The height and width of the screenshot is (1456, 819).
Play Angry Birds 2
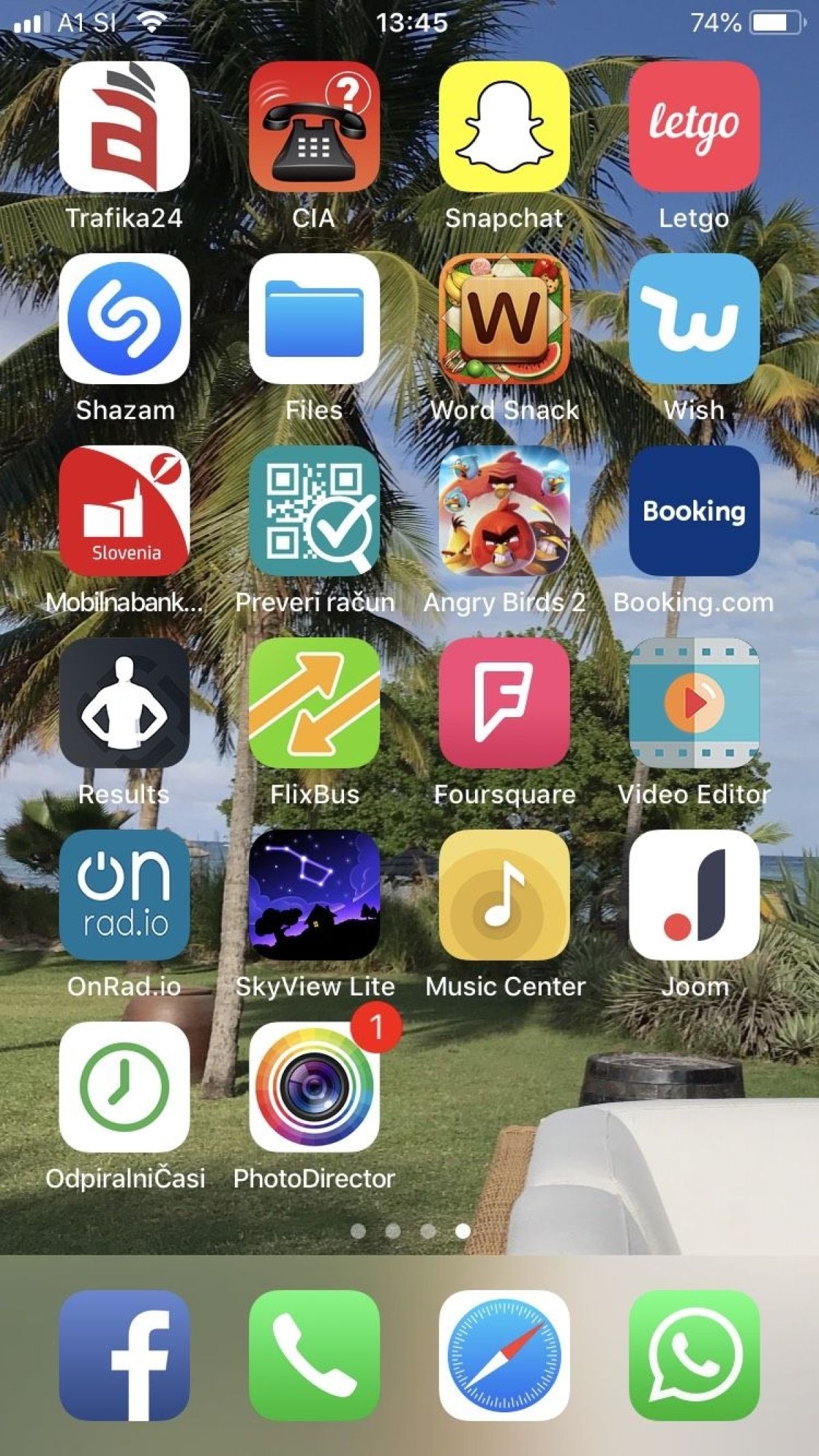[504, 511]
